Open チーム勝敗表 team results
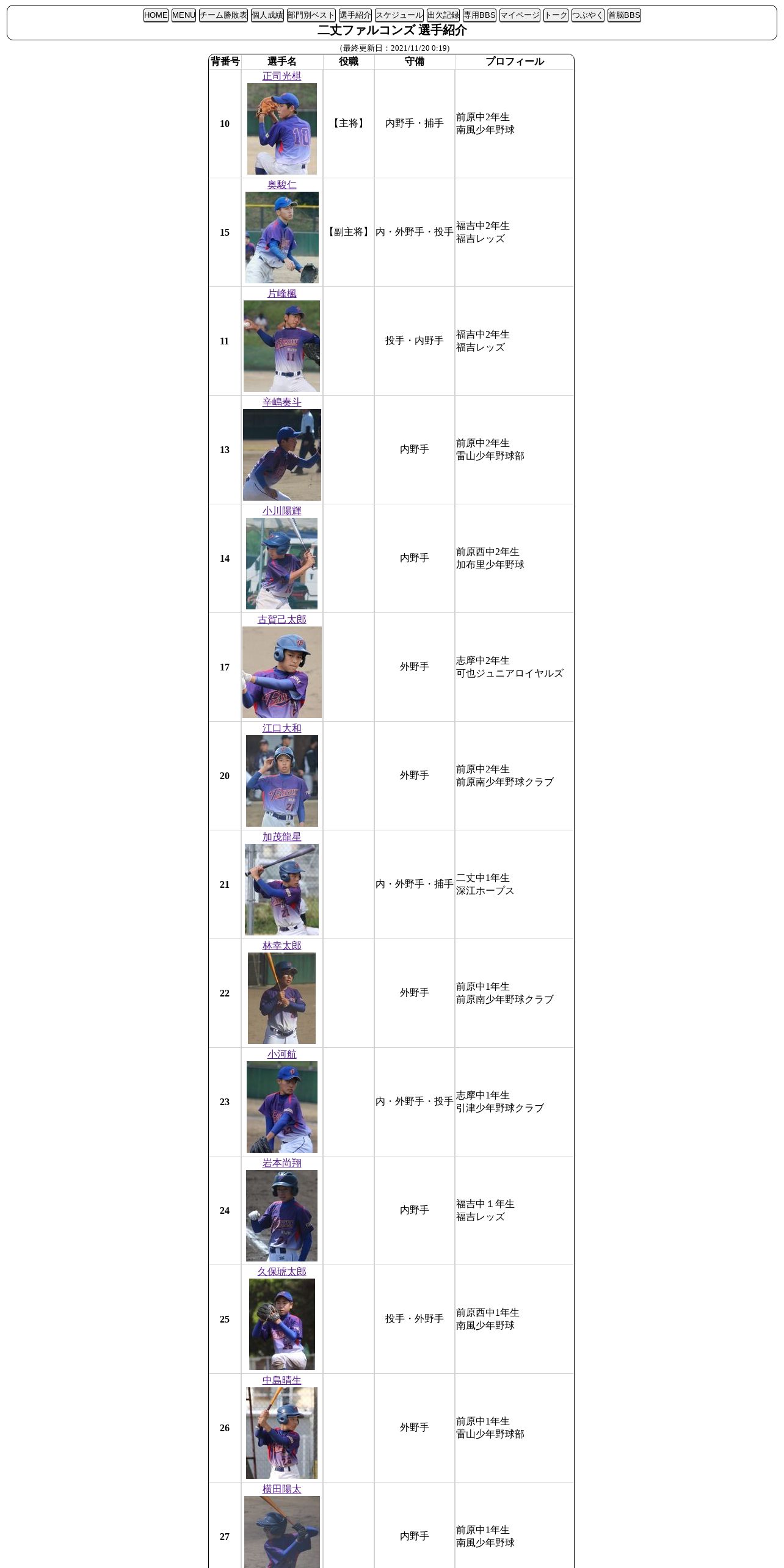Image resolution: width=784 pixels, height=1568 pixels. 223,15
